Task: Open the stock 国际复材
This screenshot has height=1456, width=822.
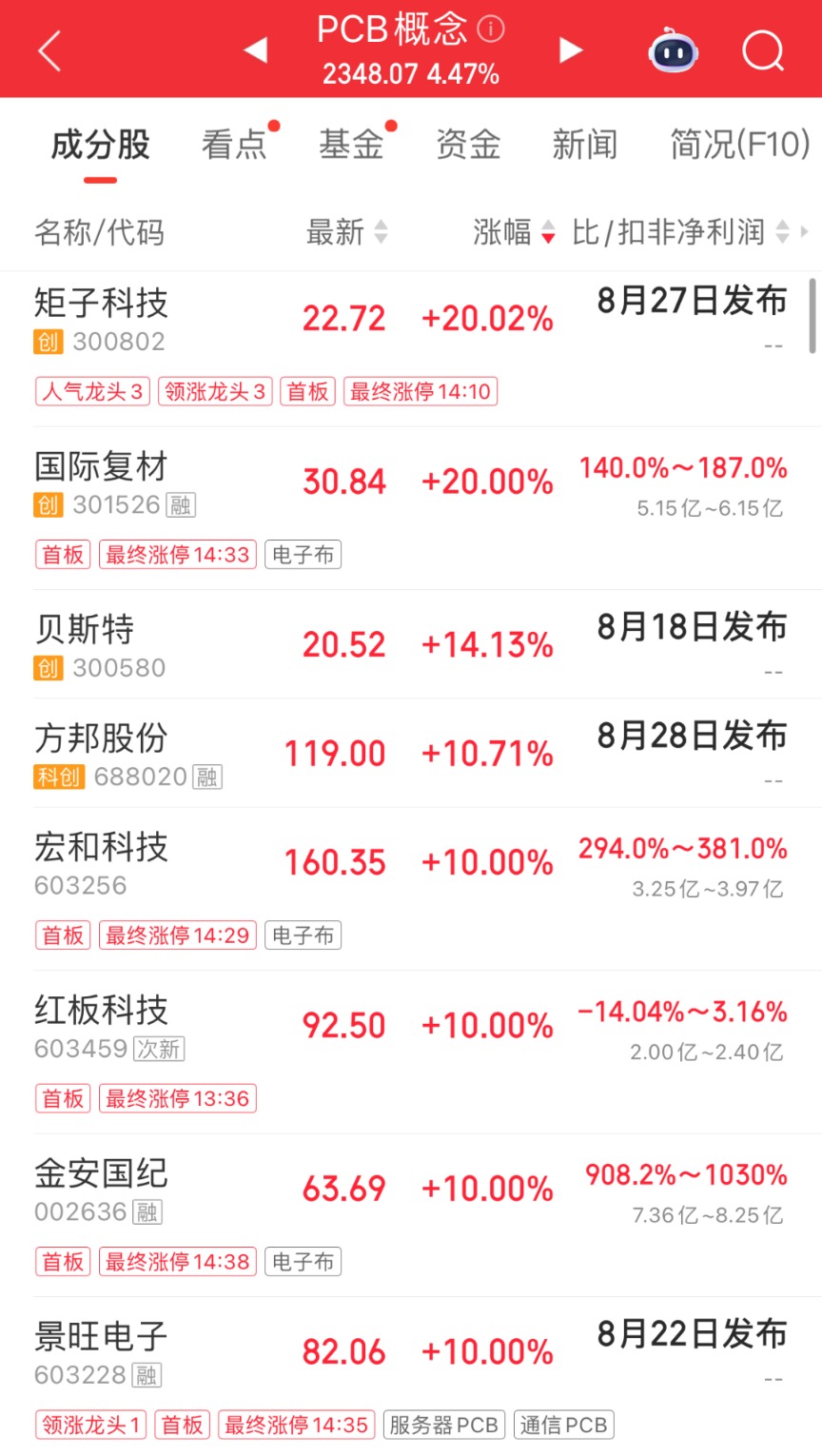Action: click(411, 509)
